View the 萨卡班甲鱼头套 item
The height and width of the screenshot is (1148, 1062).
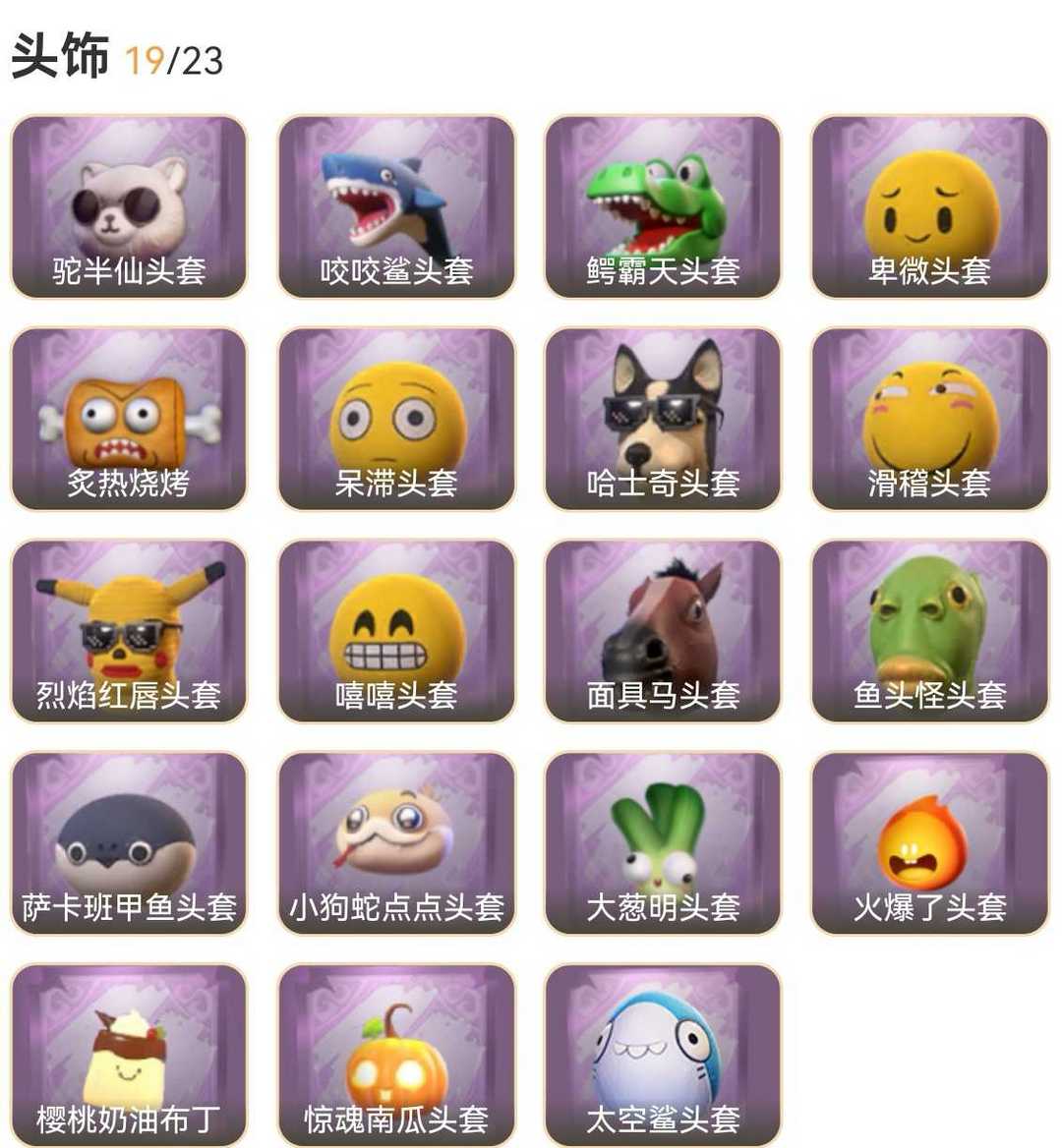coord(129,844)
